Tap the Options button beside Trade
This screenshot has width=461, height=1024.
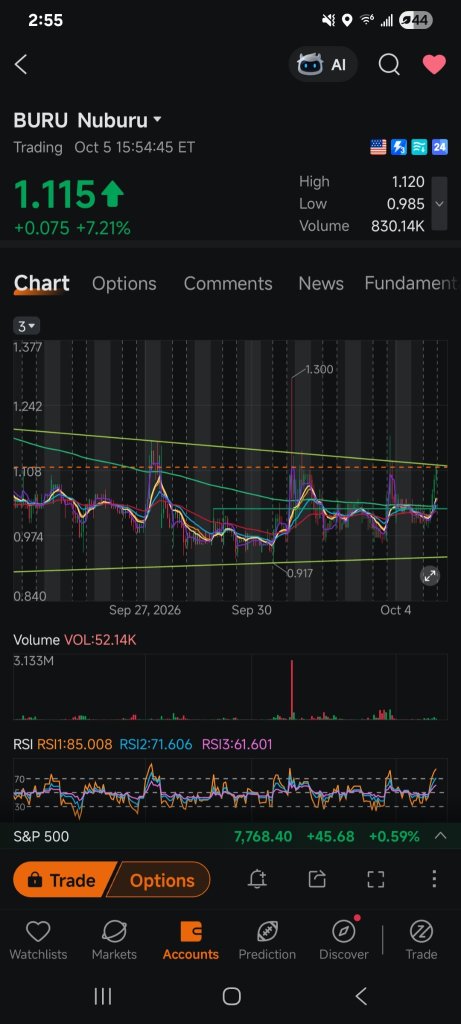[161, 880]
